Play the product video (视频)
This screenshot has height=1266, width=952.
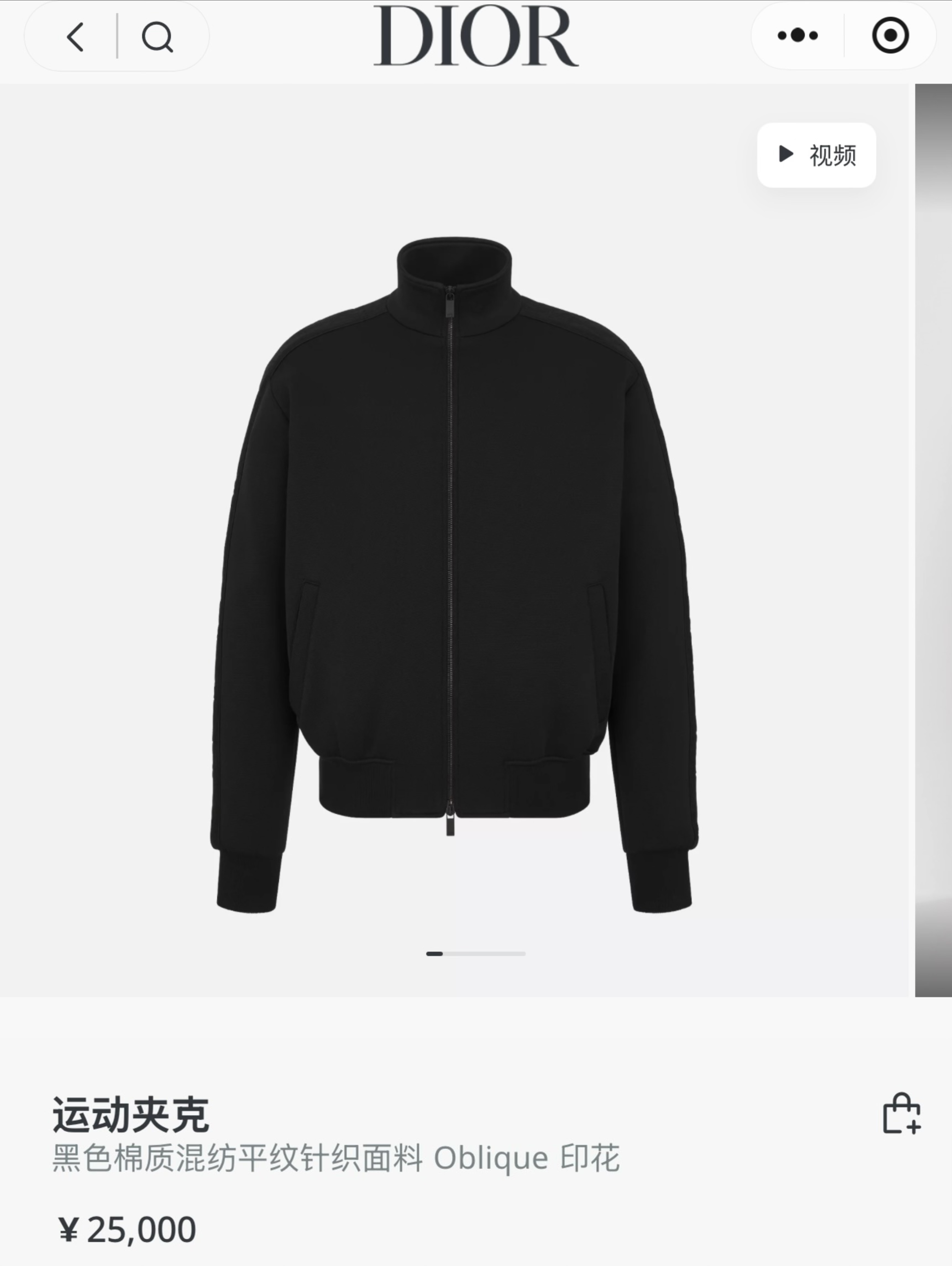816,155
